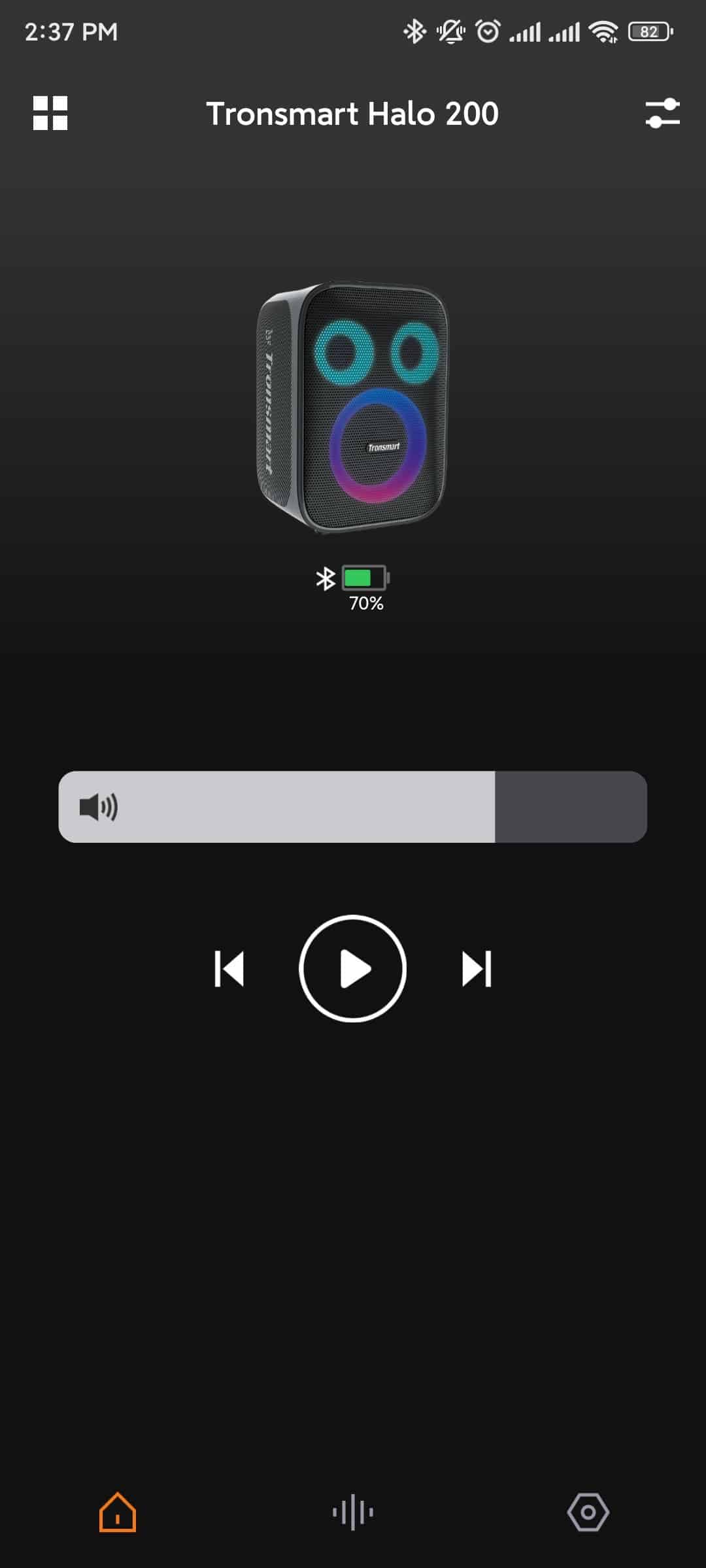
Task: Skip to the previous track
Action: [229, 968]
